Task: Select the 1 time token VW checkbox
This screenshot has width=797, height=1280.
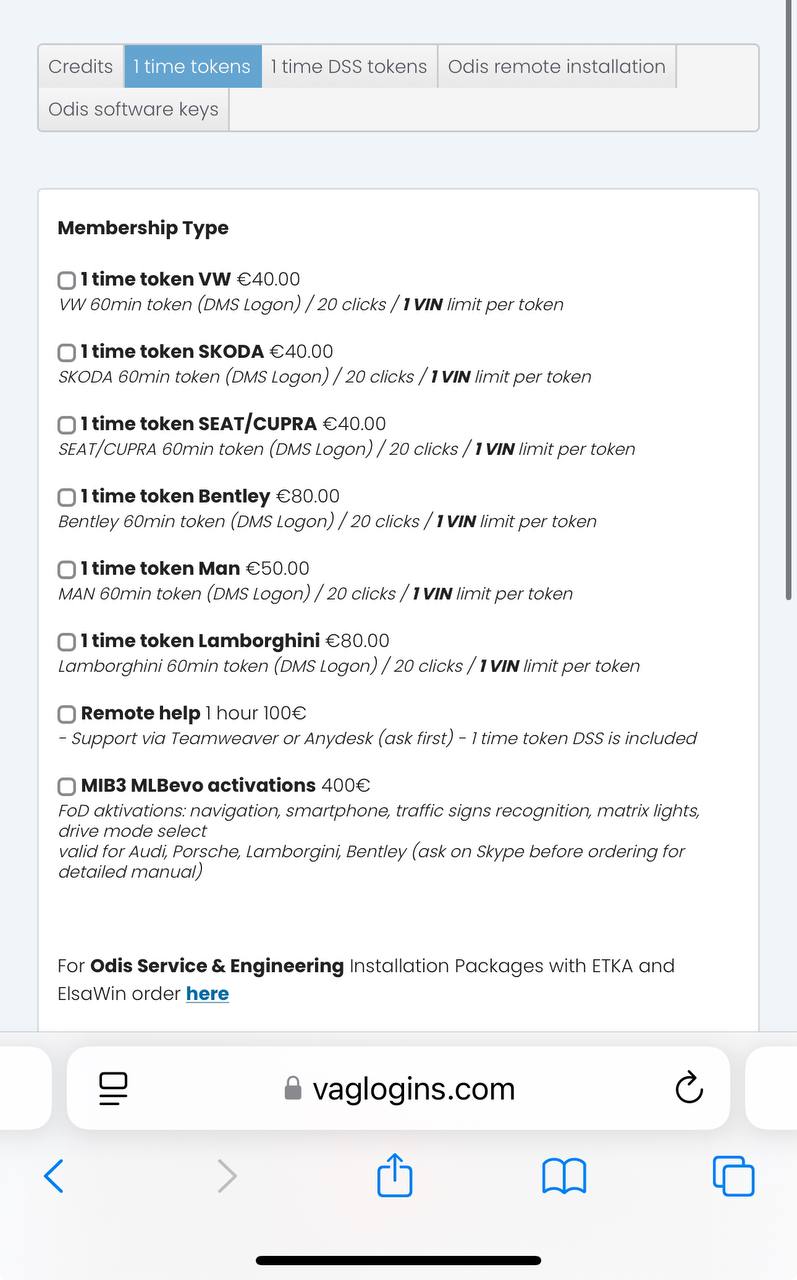Action: (67, 280)
